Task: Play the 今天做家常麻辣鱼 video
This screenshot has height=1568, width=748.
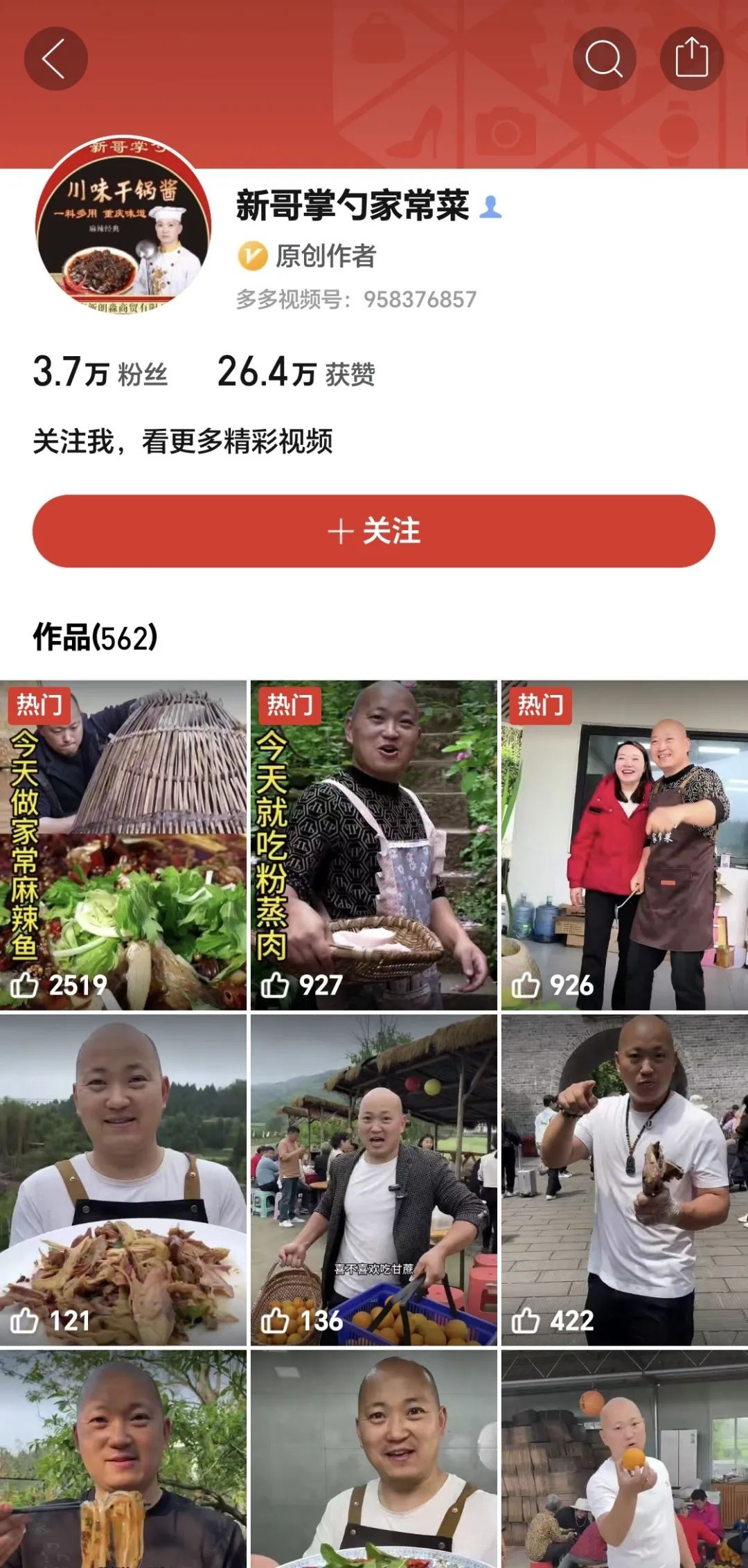Action: [123, 845]
